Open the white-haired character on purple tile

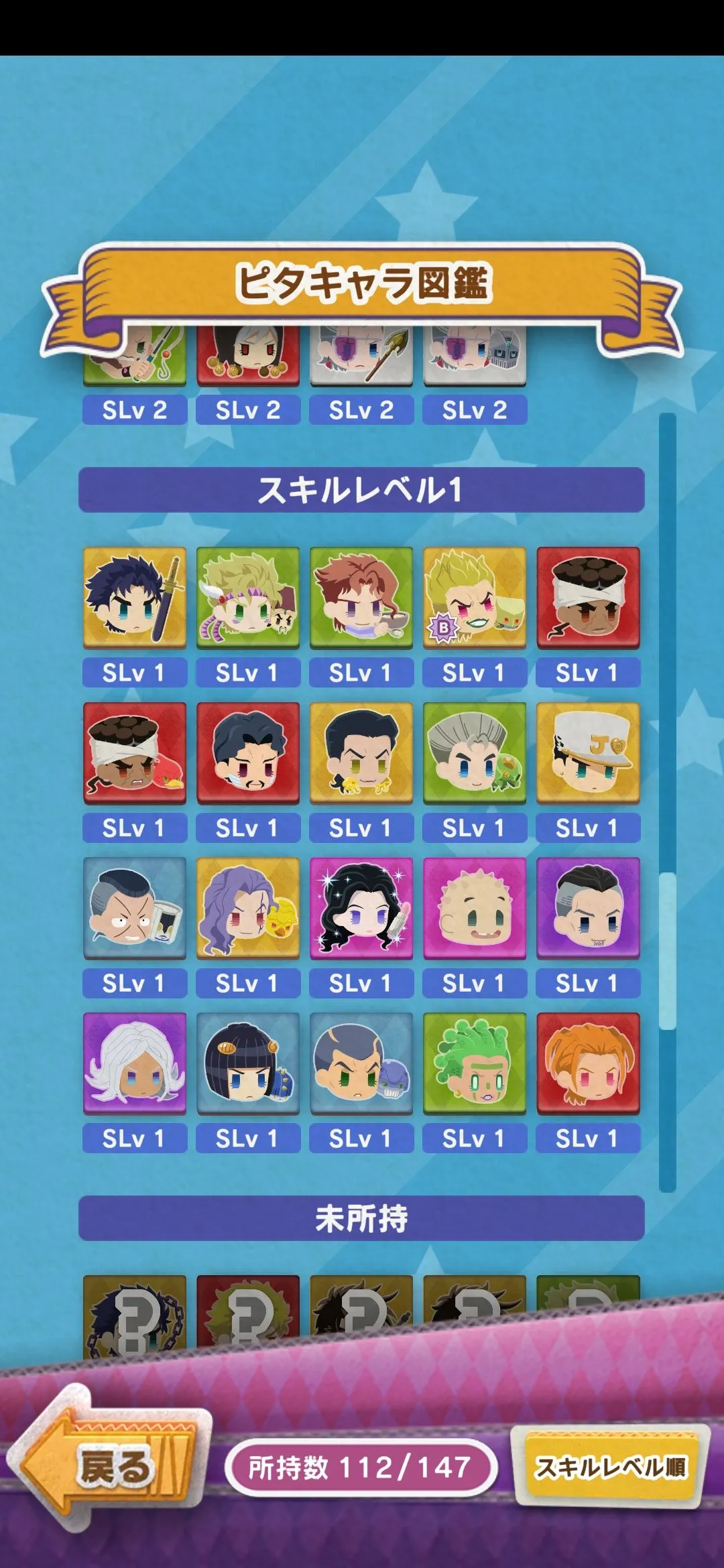click(135, 1063)
